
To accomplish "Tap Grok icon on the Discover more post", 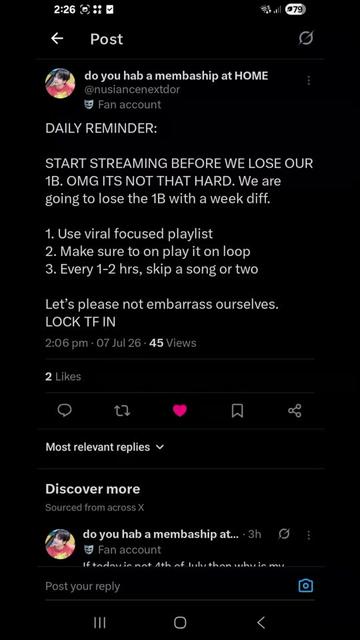I will (284, 534).
